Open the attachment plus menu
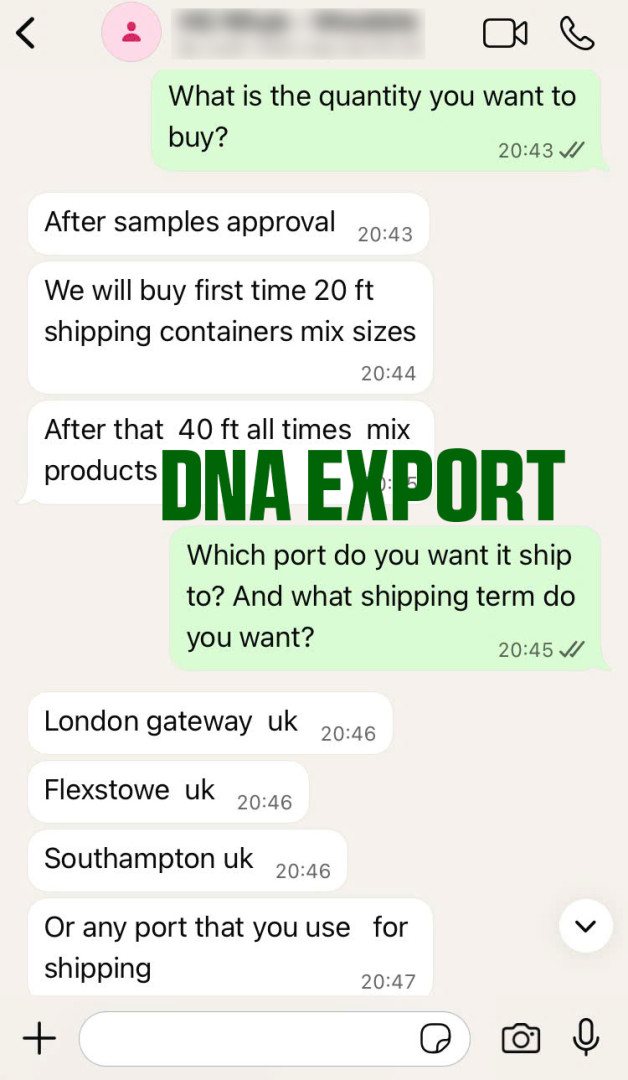Viewport: 628px width, 1080px height. pyautogui.click(x=39, y=1038)
